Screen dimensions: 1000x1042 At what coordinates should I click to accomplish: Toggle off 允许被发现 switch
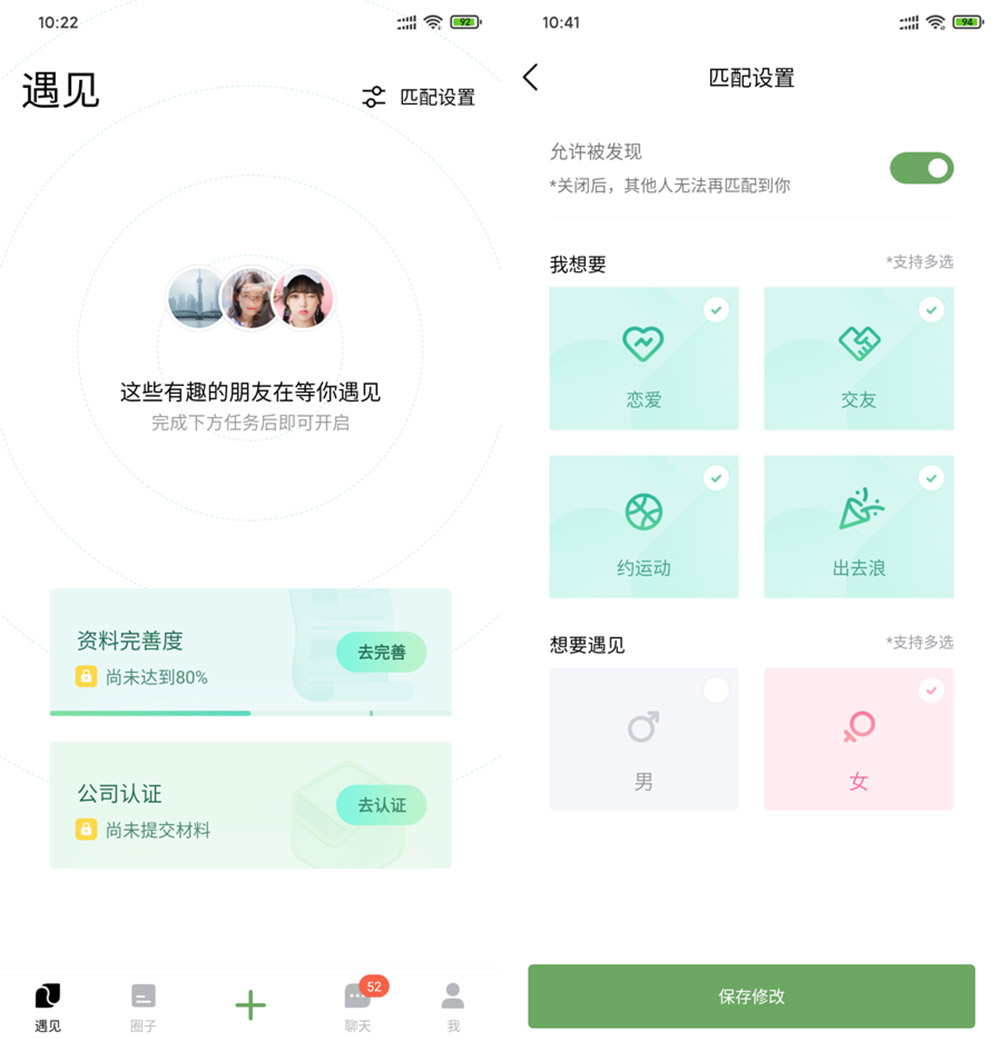pyautogui.click(x=921, y=168)
